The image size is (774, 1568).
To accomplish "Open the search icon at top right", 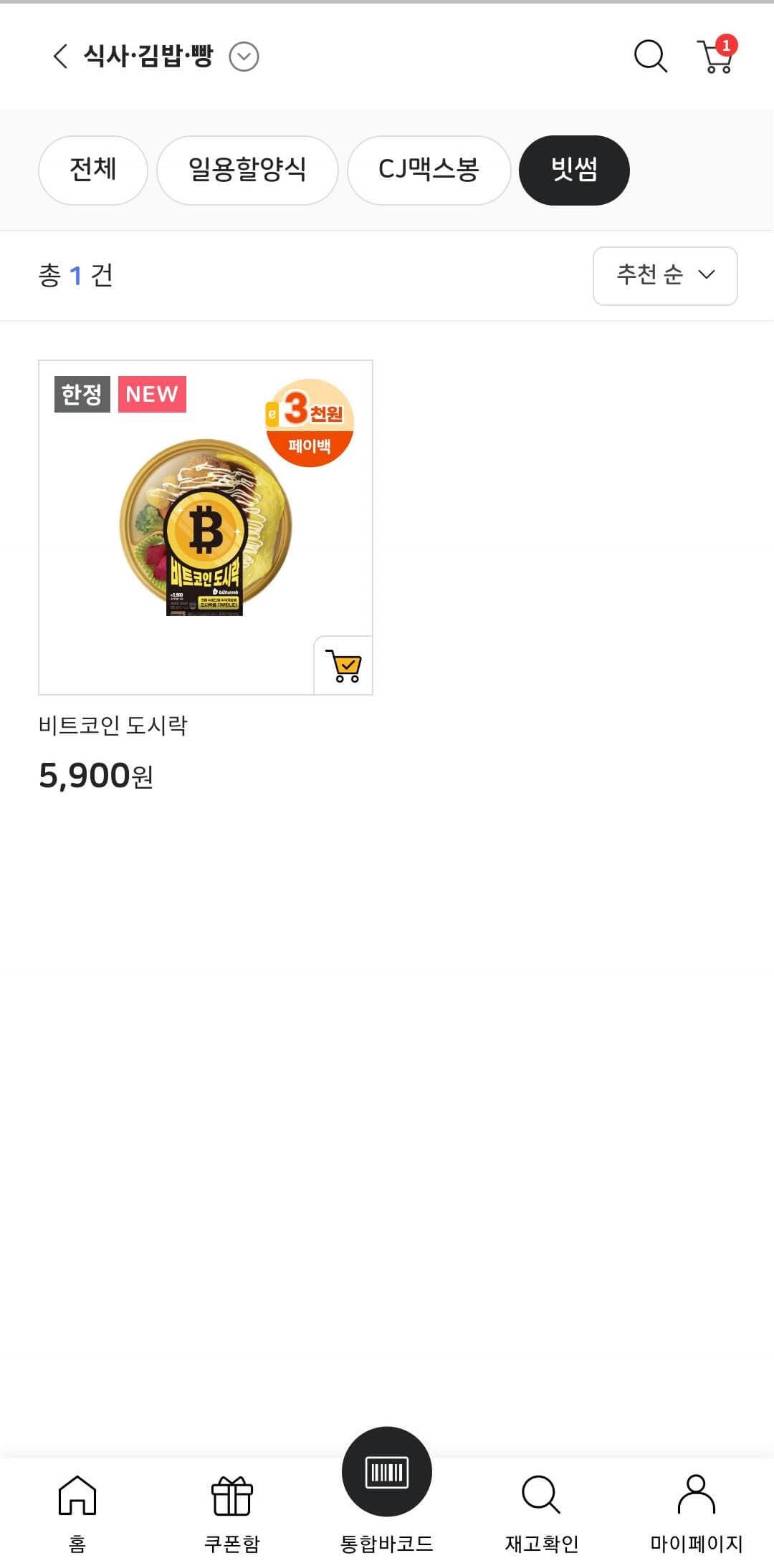I will (649, 56).
